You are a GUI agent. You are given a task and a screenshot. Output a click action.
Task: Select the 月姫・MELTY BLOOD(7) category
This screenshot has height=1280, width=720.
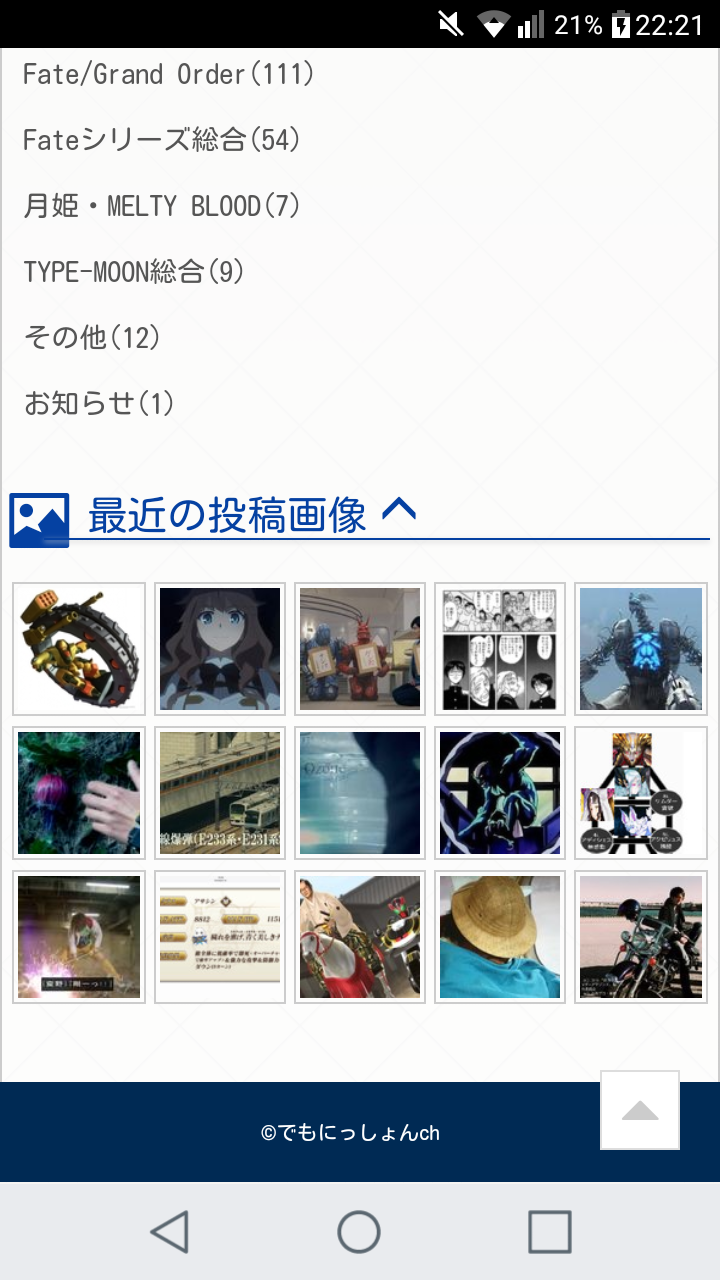(x=161, y=206)
